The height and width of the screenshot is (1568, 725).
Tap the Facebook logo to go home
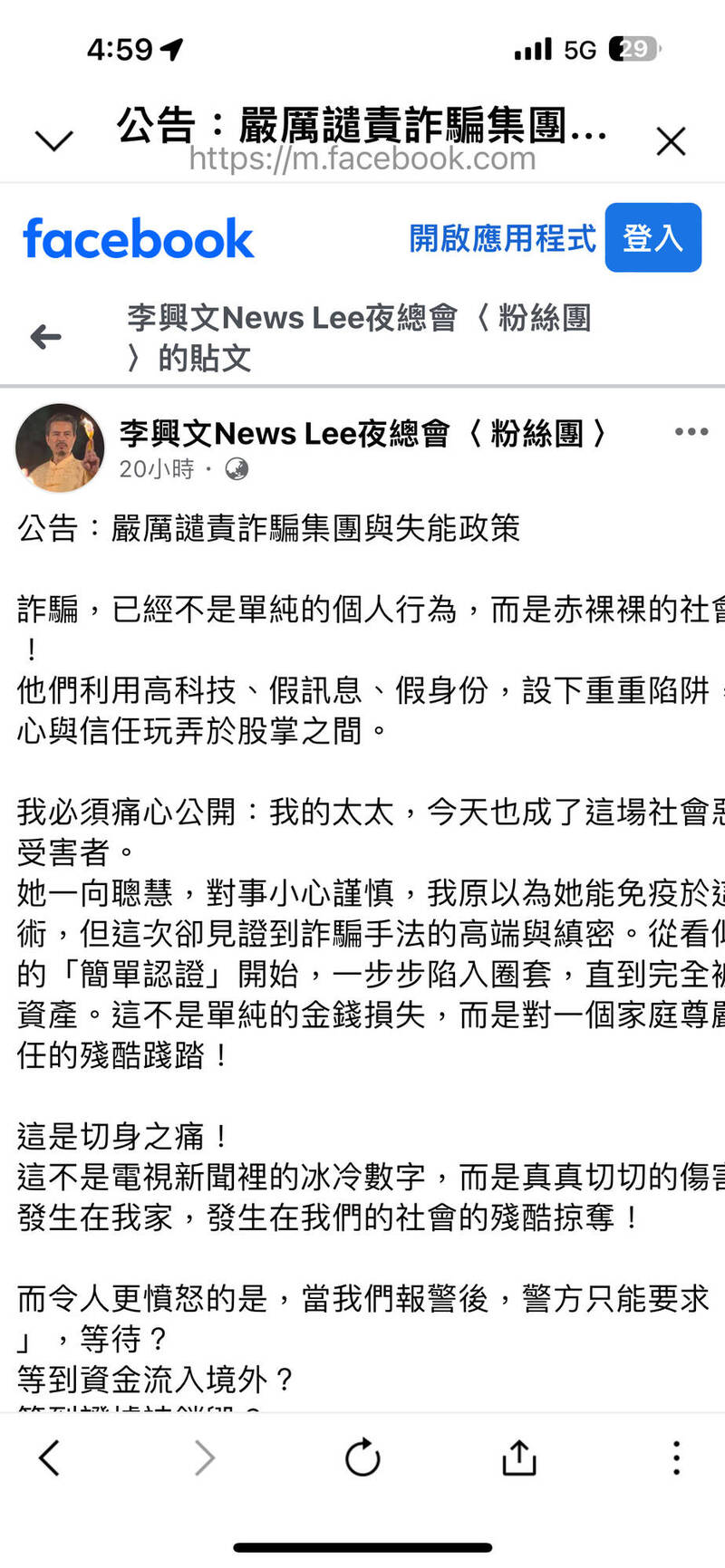click(138, 238)
